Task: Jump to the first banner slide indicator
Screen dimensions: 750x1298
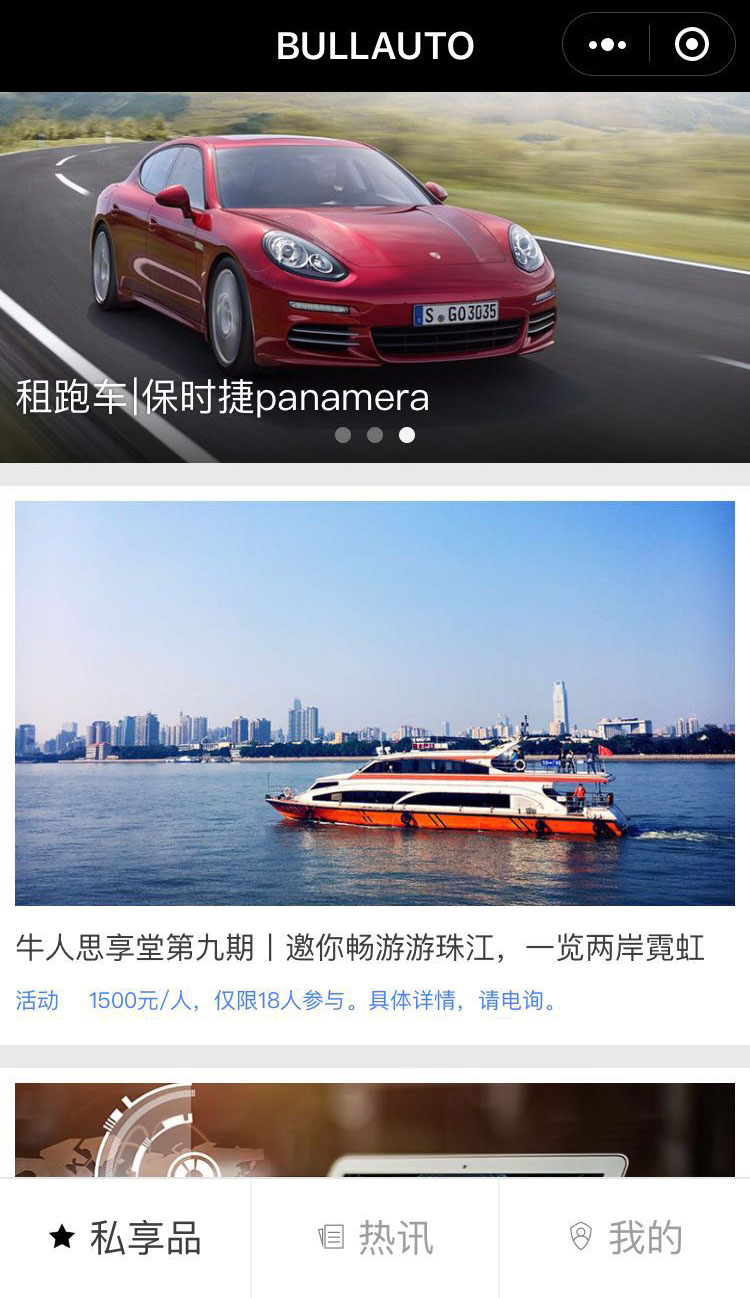Action: click(343, 435)
